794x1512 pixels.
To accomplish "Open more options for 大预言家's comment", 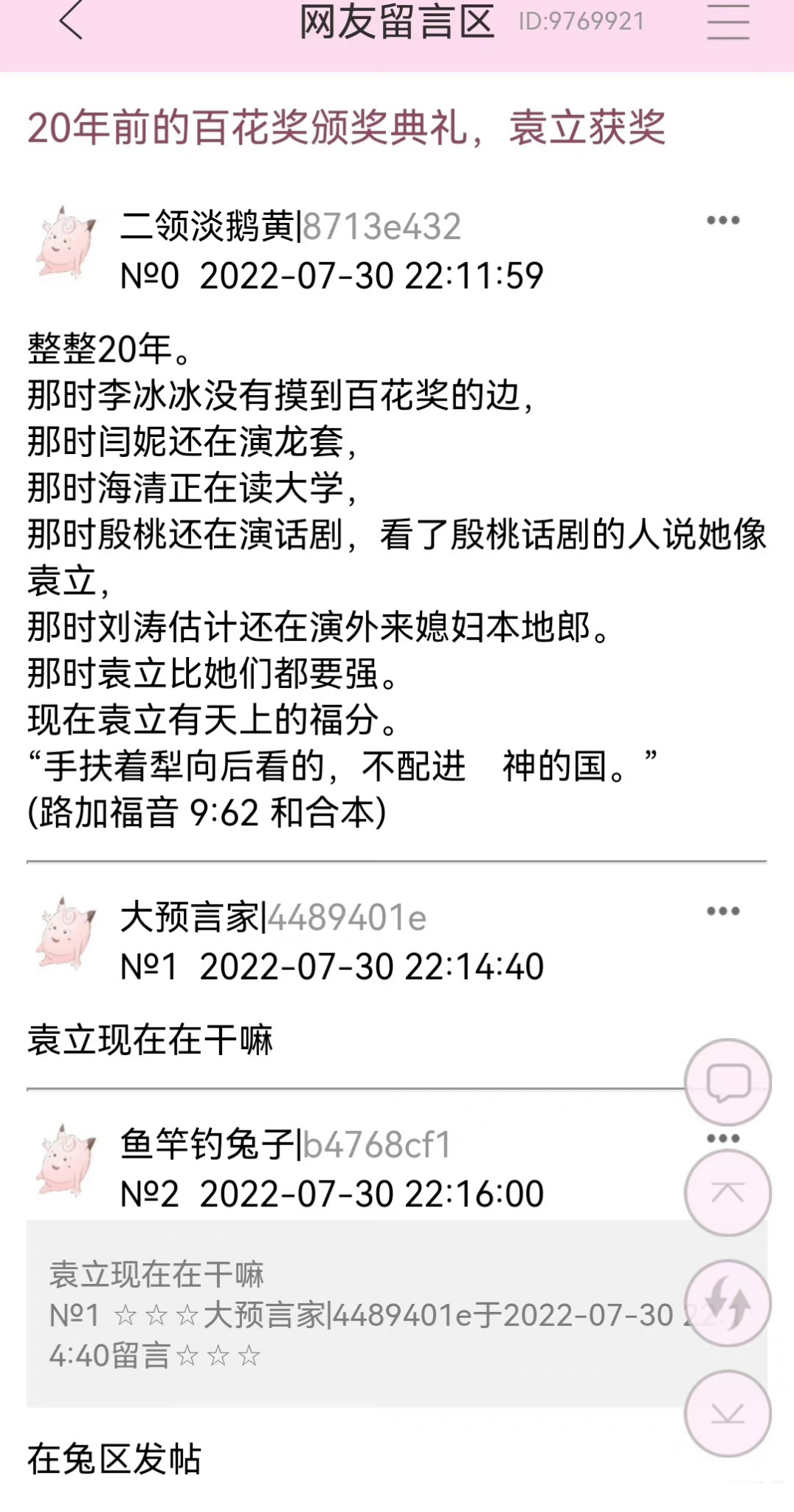I will tap(722, 911).
